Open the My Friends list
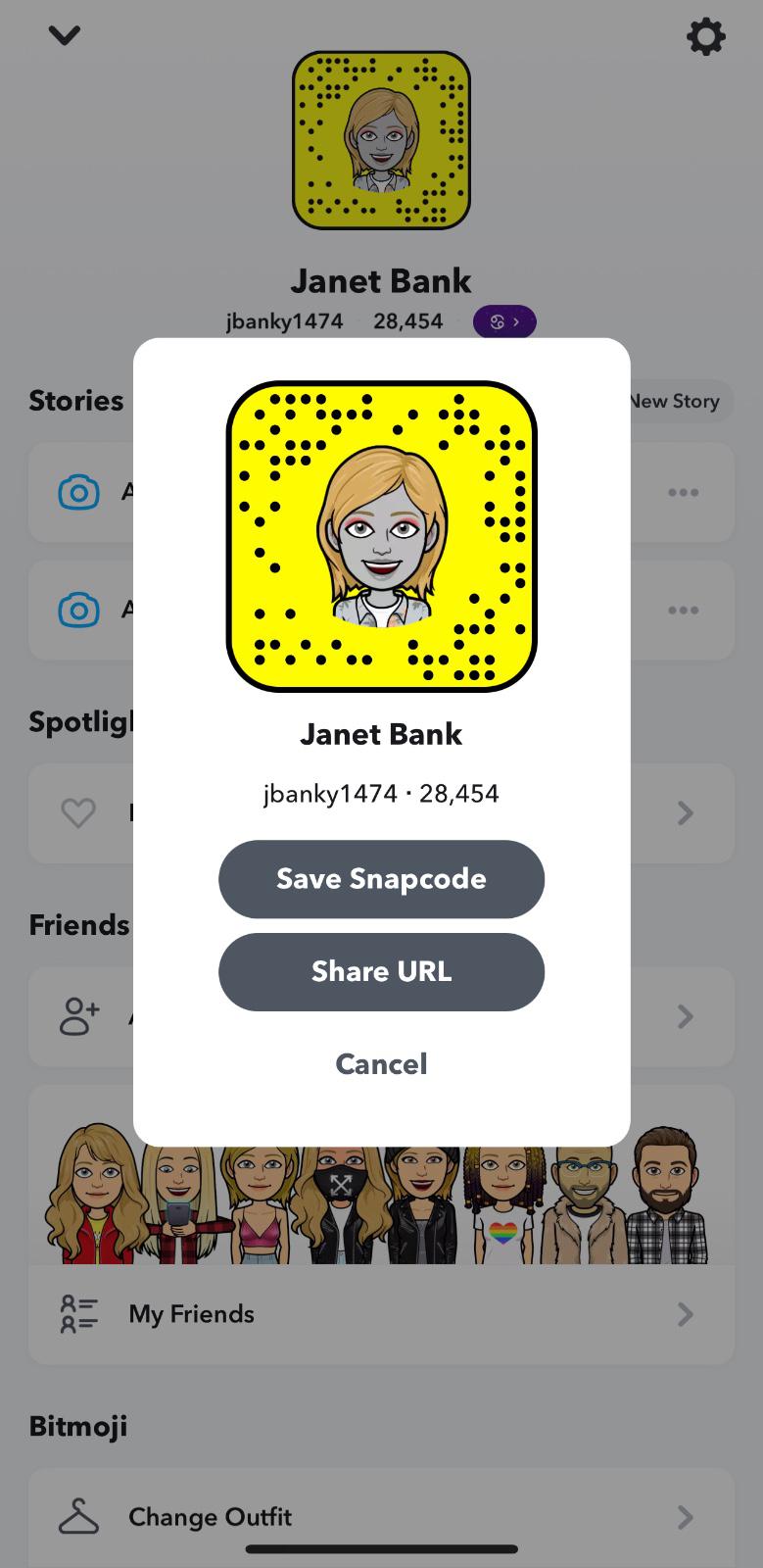Screen dimensions: 763x1568 381,1314
